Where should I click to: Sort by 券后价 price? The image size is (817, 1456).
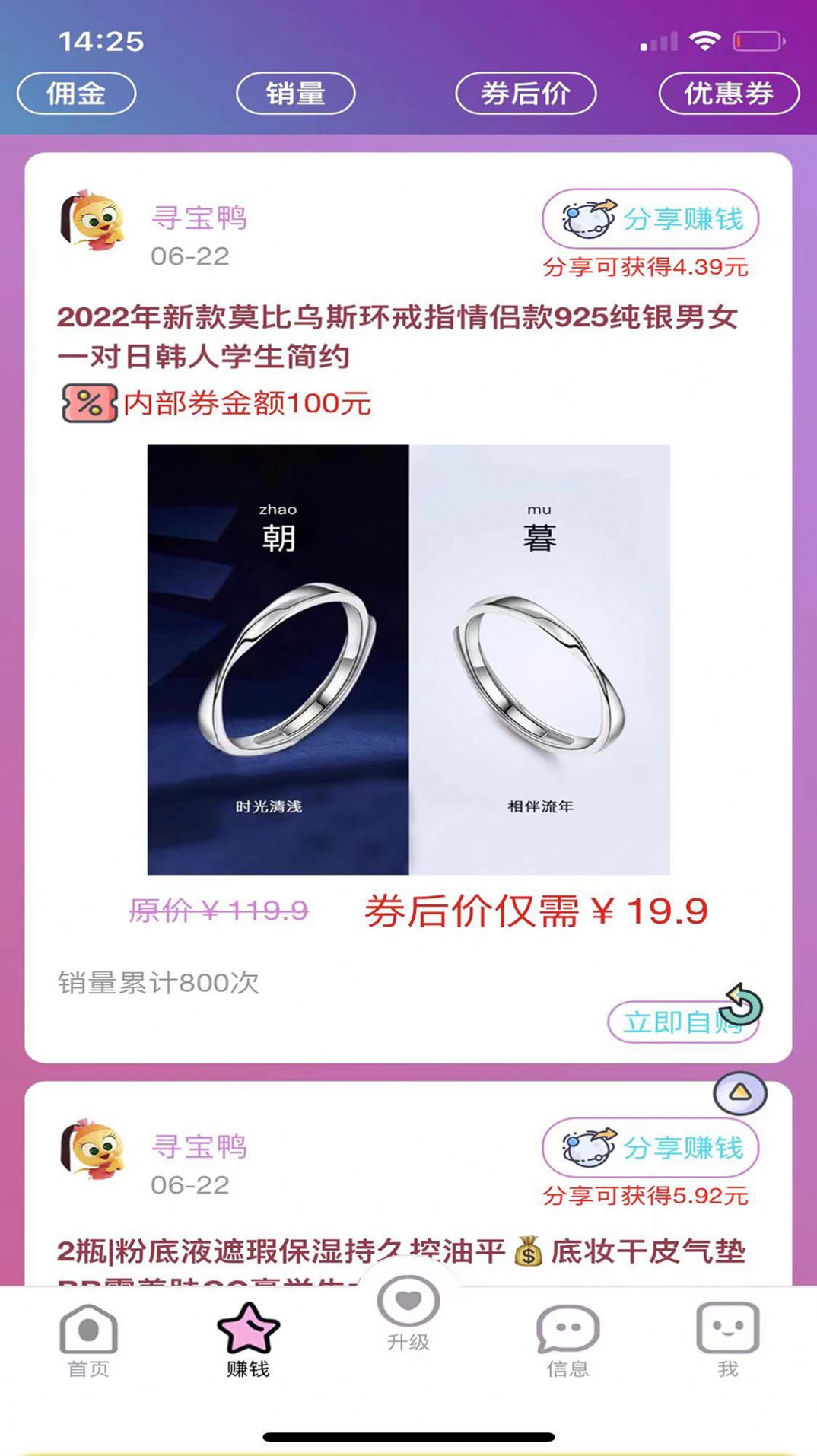click(x=525, y=94)
